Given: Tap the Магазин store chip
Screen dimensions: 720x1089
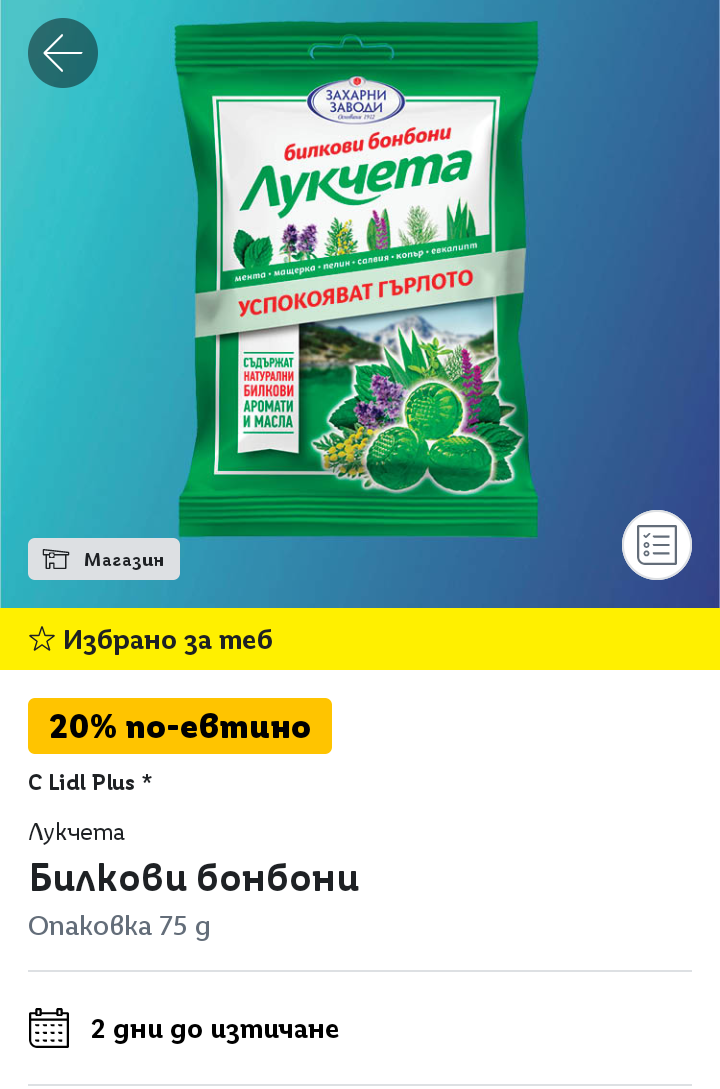Looking at the screenshot, I should pos(104,560).
